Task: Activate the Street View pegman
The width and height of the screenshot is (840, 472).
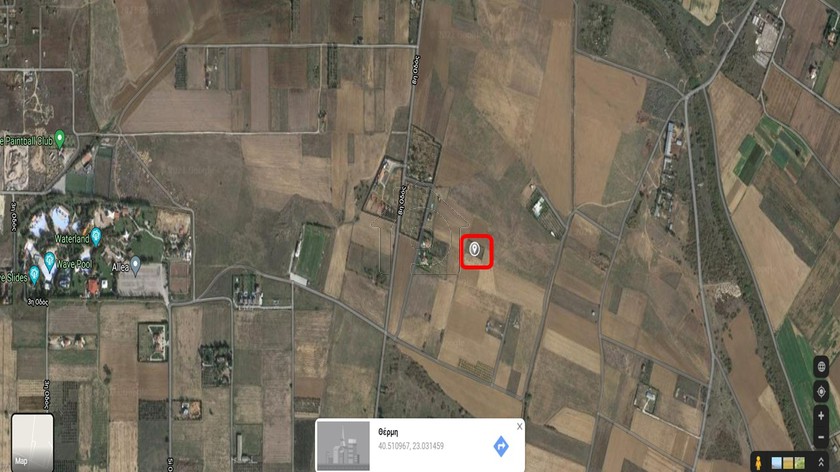Action: pos(757,462)
